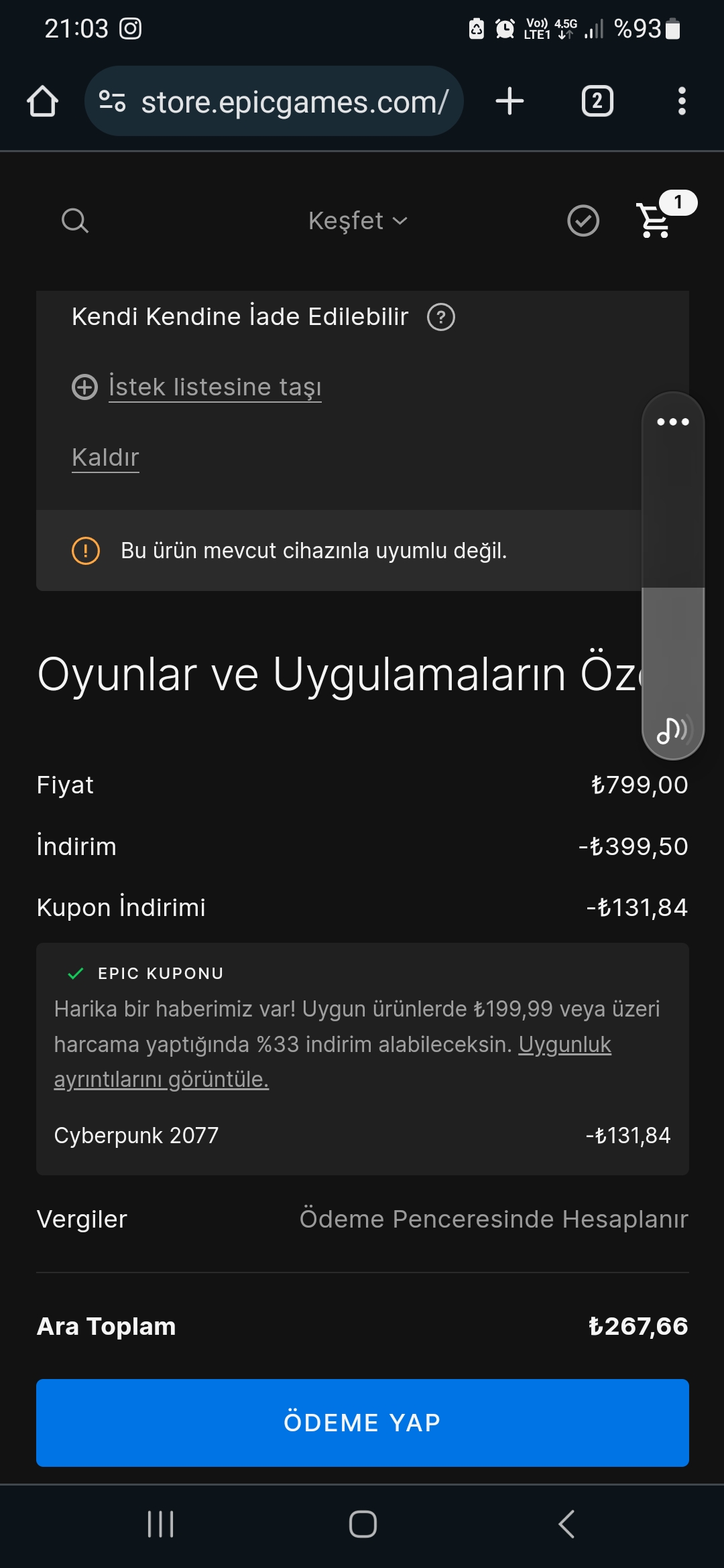This screenshot has height=1568, width=724.
Task: Mute media using the volume note icon
Action: click(672, 730)
